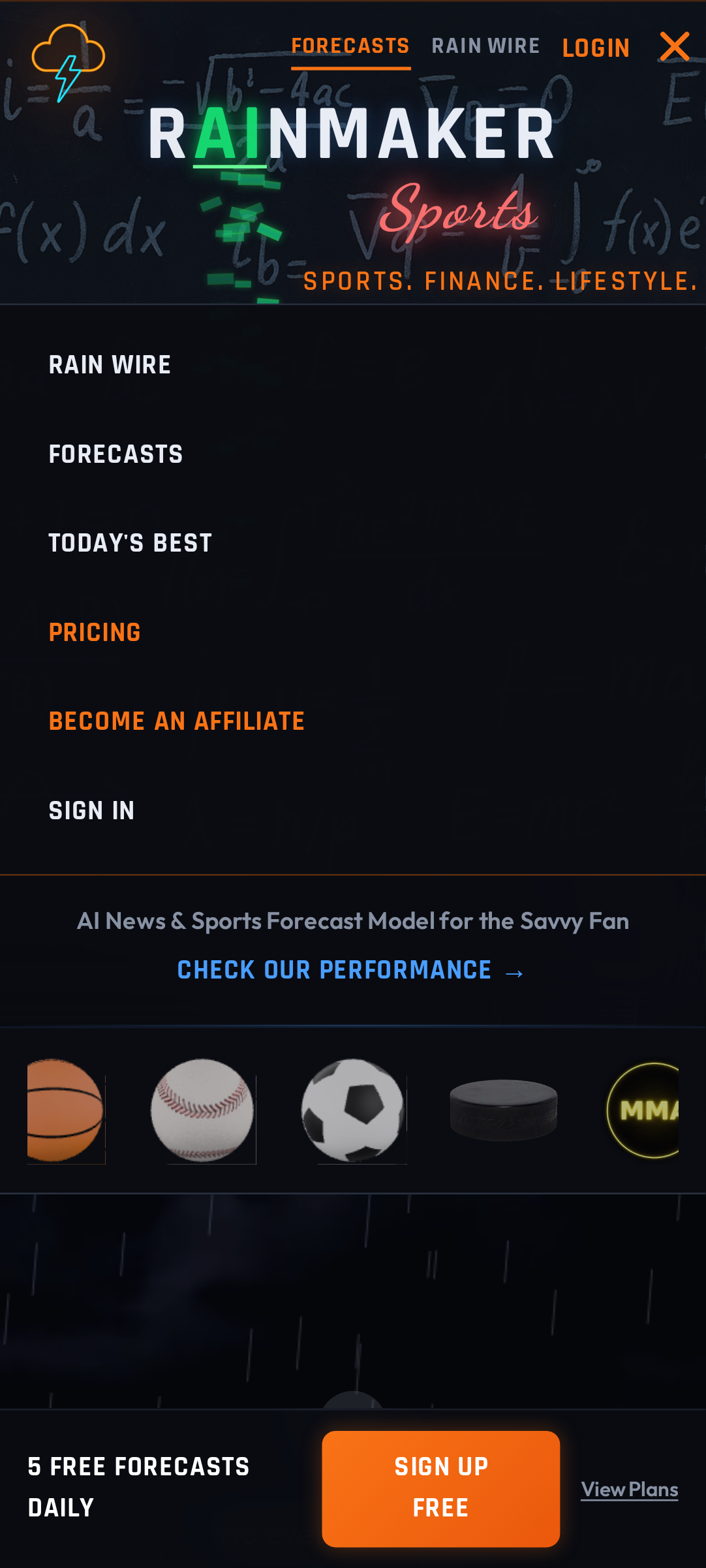This screenshot has width=706, height=1568.
Task: Select Forecasts from the menu list
Action: pos(115,454)
